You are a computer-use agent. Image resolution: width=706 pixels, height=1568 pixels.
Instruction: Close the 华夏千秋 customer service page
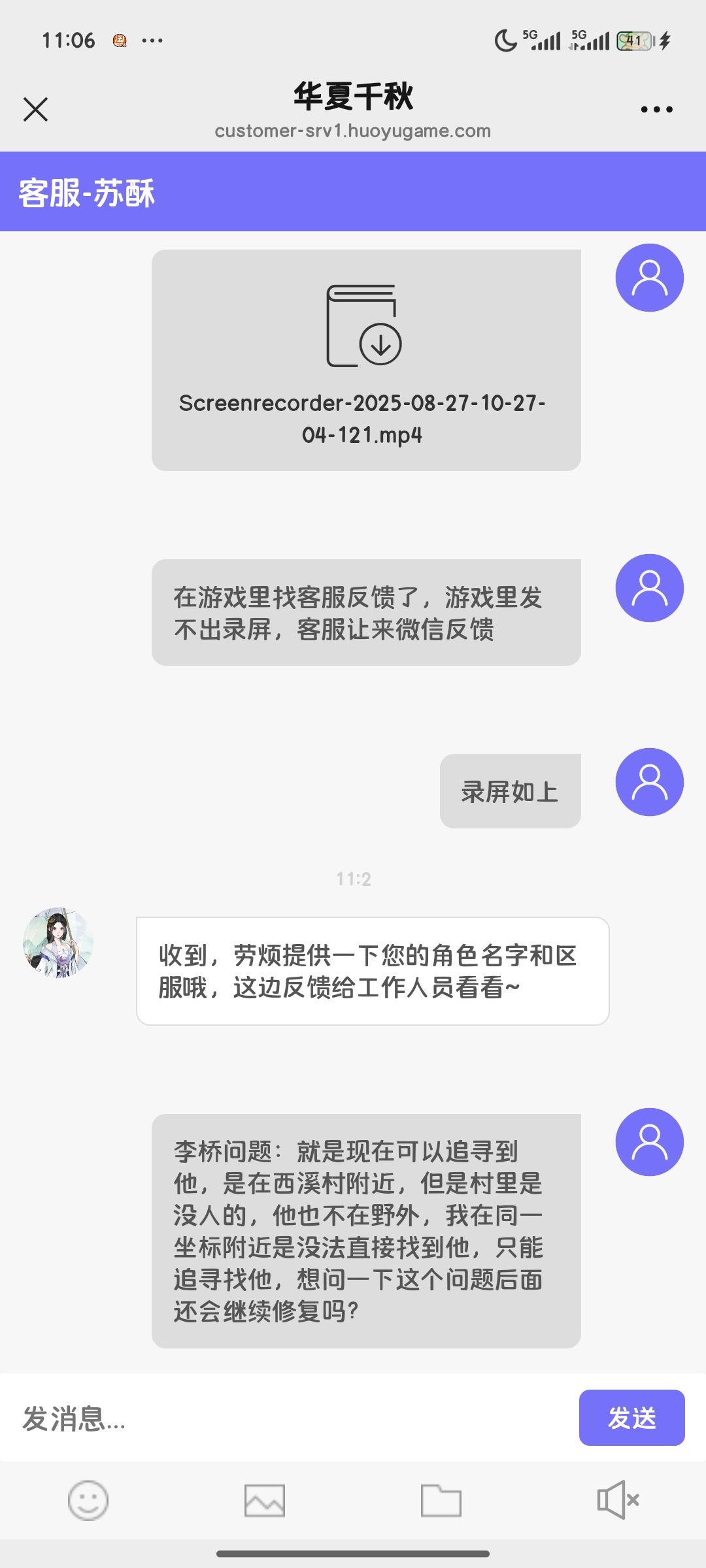pos(35,109)
